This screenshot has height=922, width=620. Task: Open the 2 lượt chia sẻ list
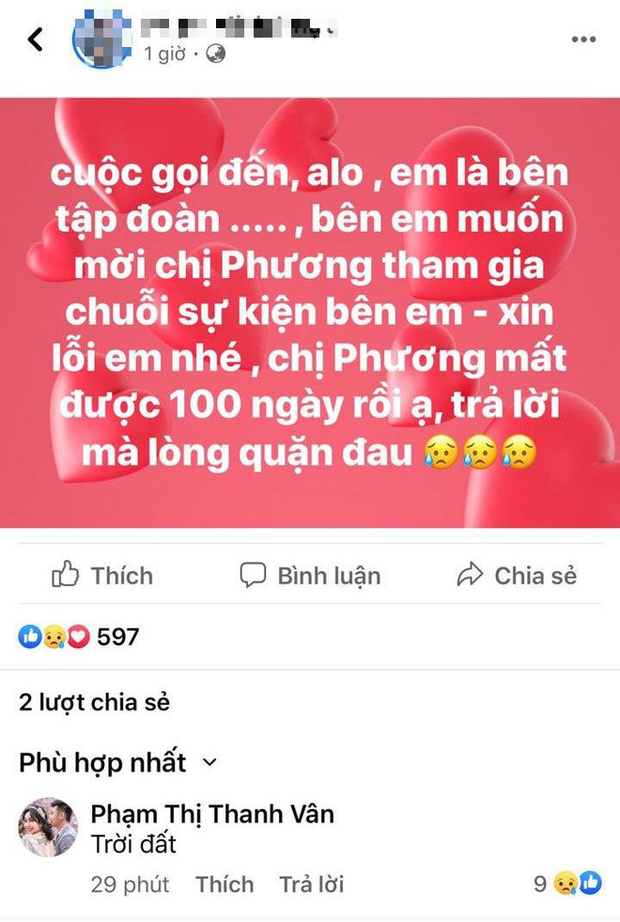click(x=94, y=702)
